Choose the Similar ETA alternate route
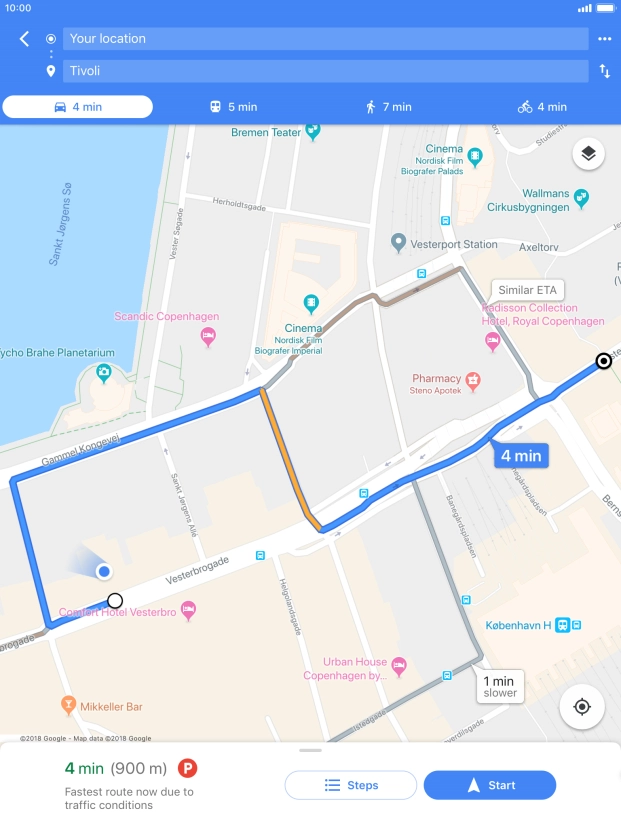This screenshot has height=828, width=621. [x=528, y=290]
